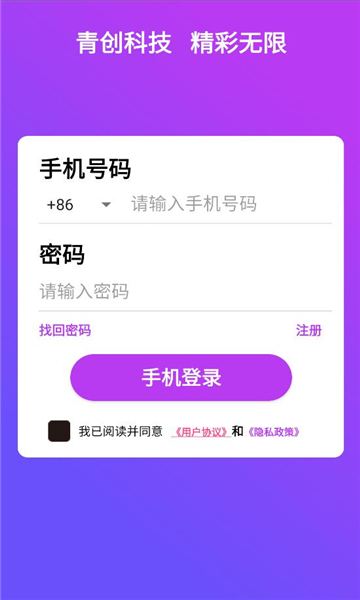Open the 《用户协议》 user agreement link
This screenshot has height=600, width=360.
(201, 432)
